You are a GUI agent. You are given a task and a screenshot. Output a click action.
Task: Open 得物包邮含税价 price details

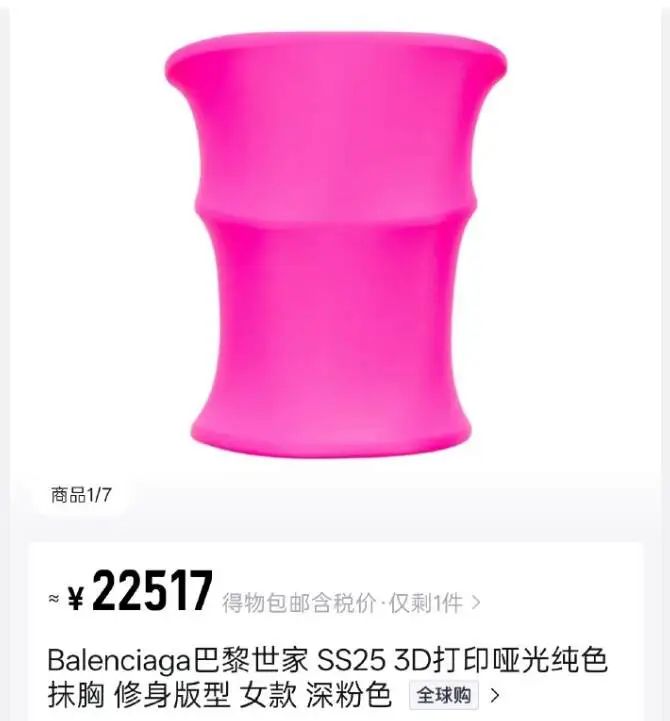(350, 602)
